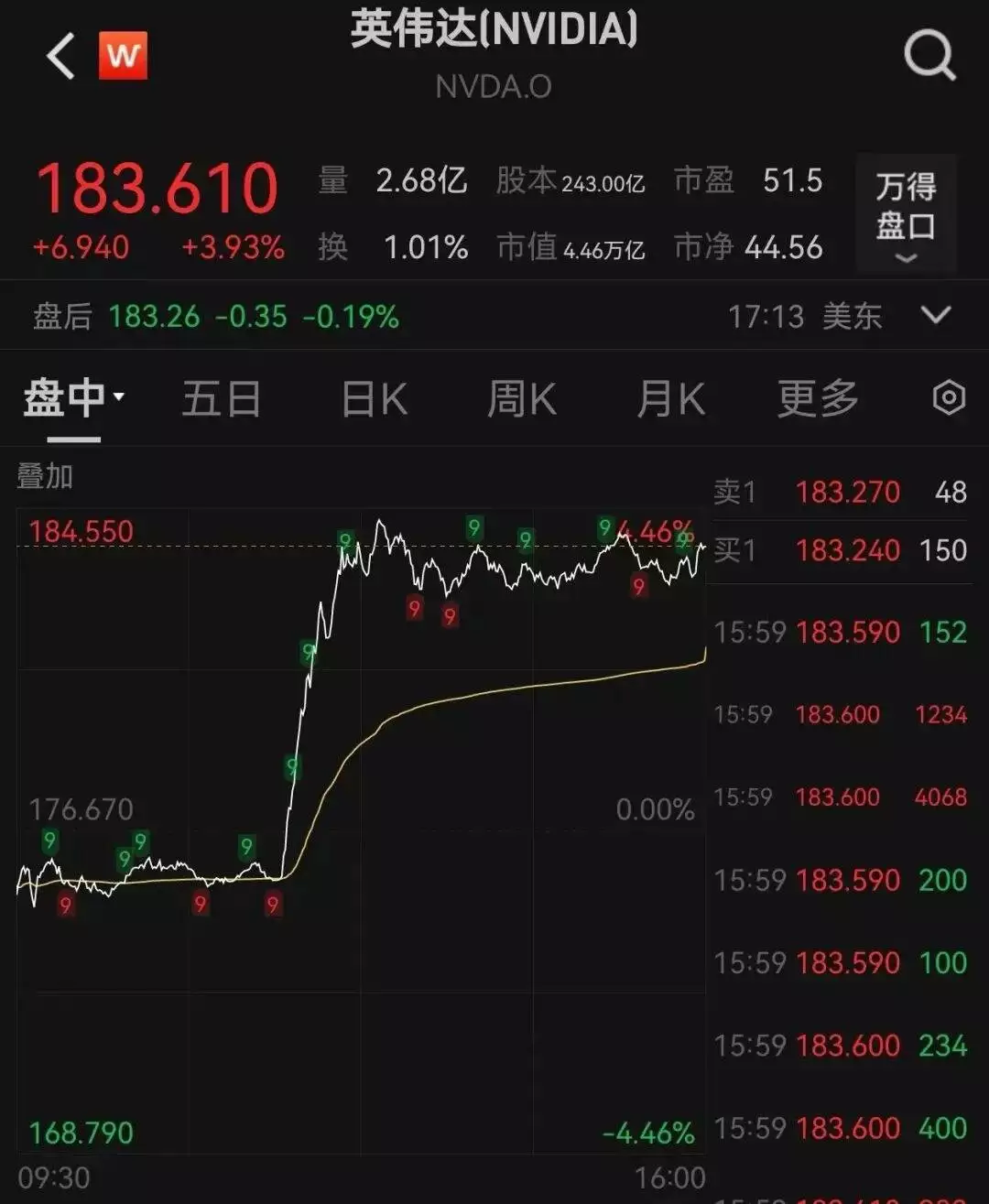Open chart settings hexagon icon

(x=949, y=398)
